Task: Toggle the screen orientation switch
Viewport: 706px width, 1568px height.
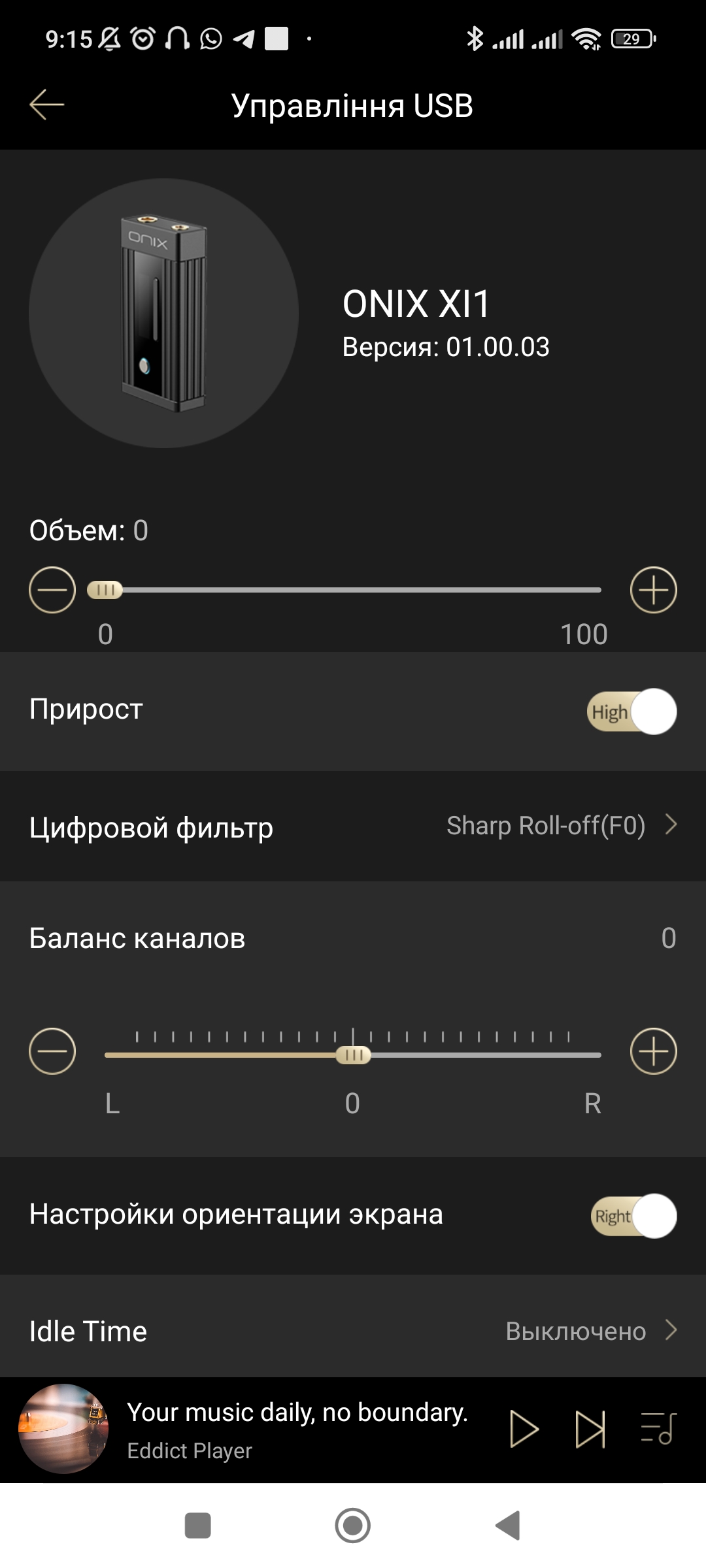Action: [x=633, y=1216]
